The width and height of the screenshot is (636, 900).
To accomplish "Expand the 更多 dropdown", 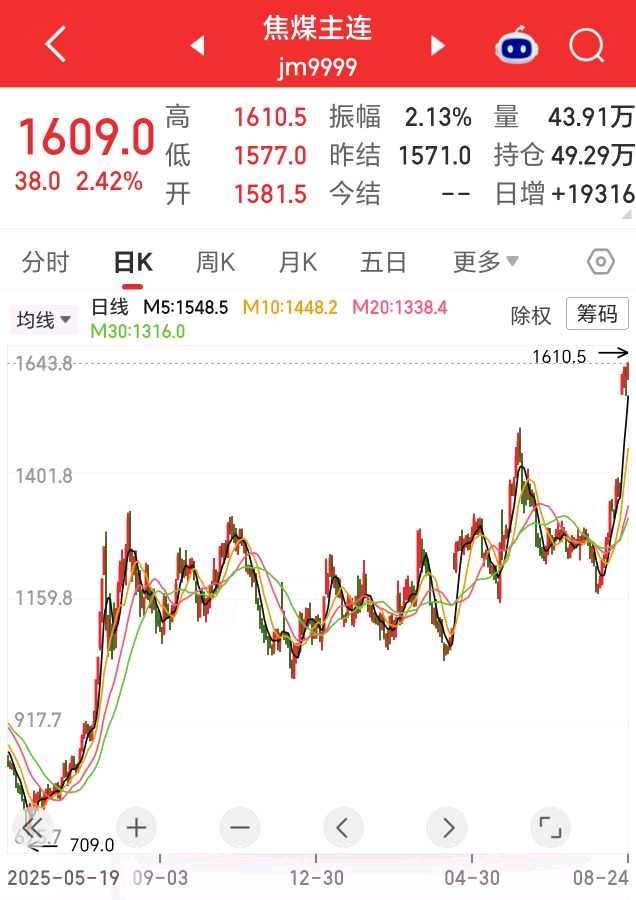I will pyautogui.click(x=486, y=262).
